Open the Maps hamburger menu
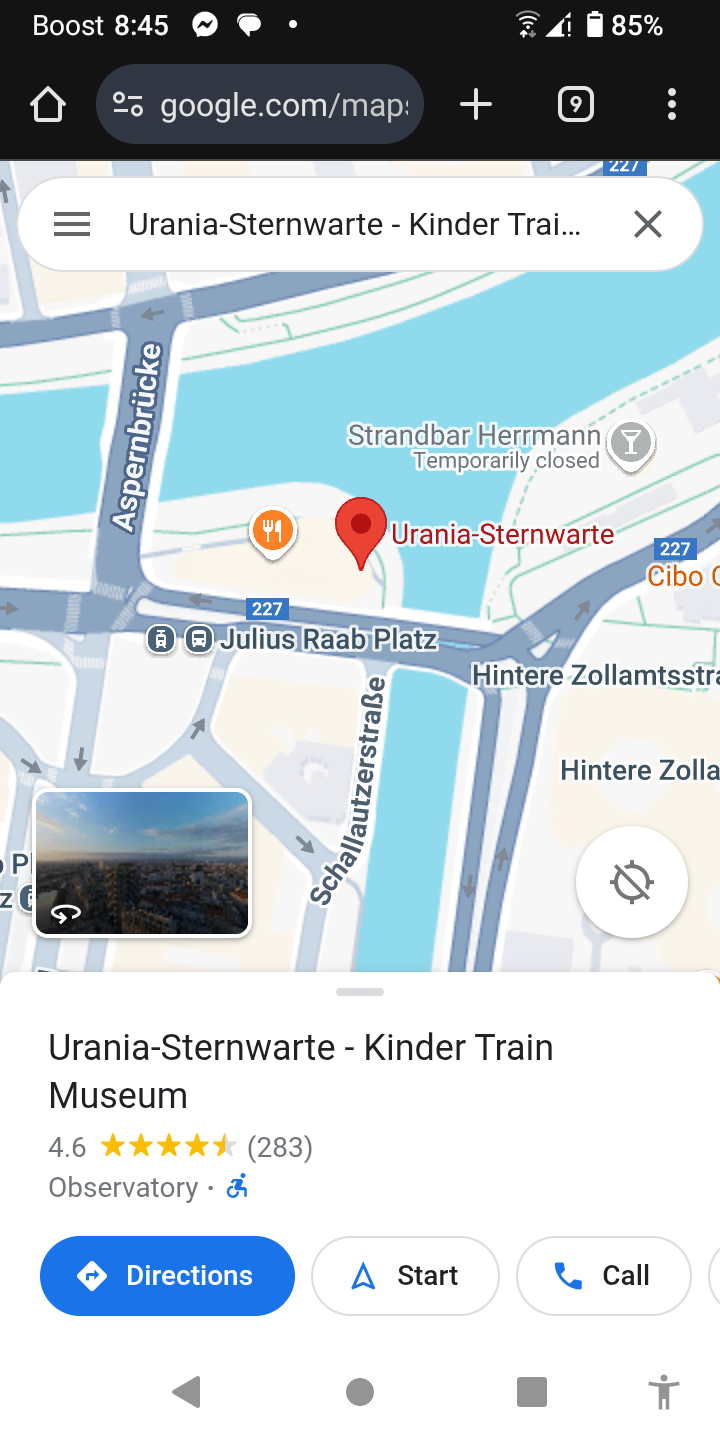Image resolution: width=720 pixels, height=1440 pixels. pos(72,225)
